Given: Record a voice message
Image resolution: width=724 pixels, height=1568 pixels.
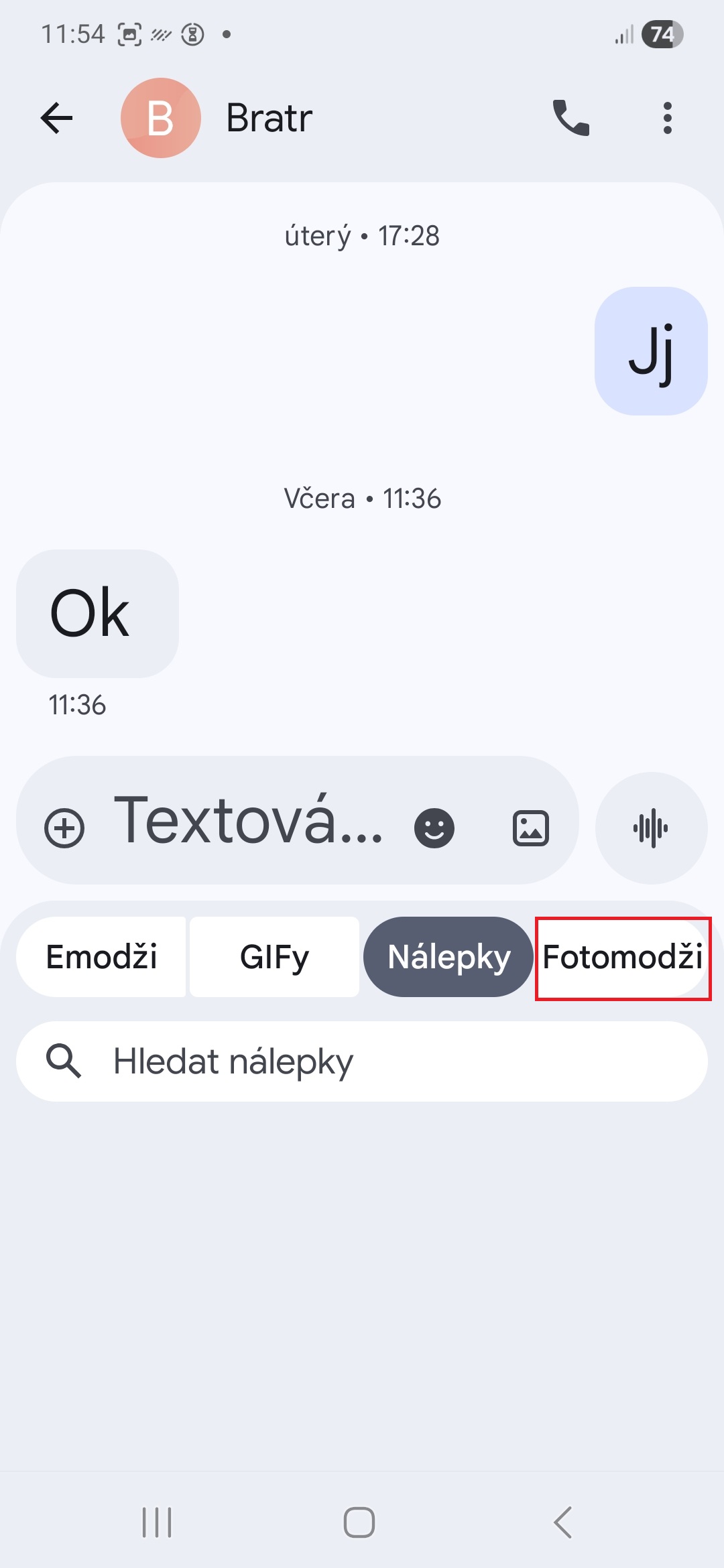Looking at the screenshot, I should click(651, 828).
